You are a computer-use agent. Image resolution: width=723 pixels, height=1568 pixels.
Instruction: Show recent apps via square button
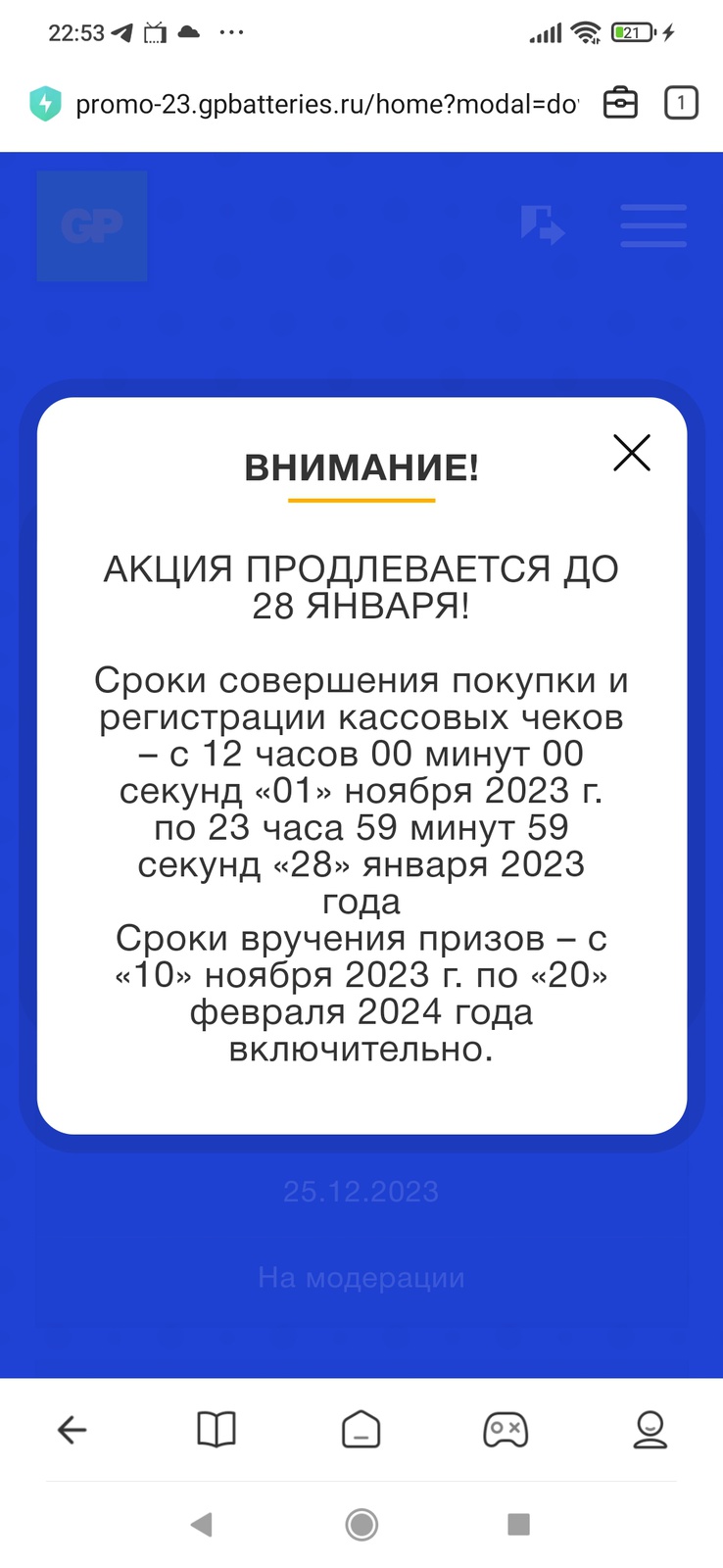click(x=518, y=1524)
